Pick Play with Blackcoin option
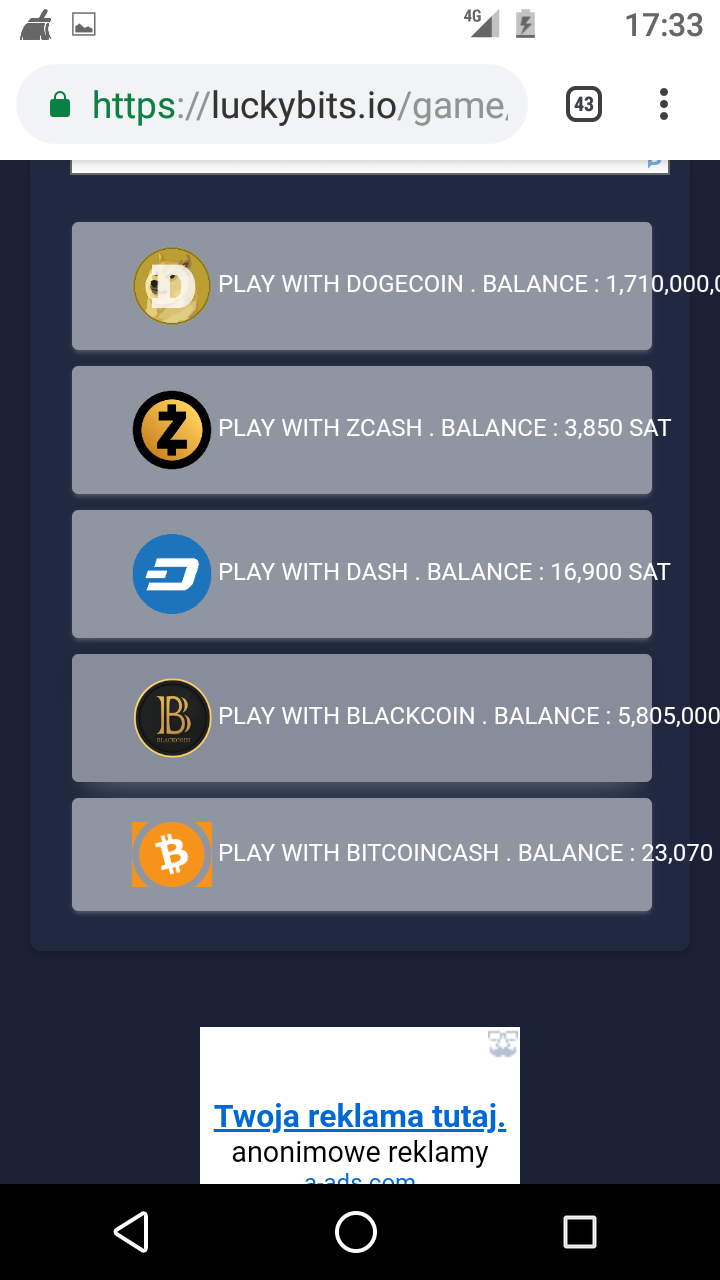This screenshot has width=720, height=1280. [361, 718]
